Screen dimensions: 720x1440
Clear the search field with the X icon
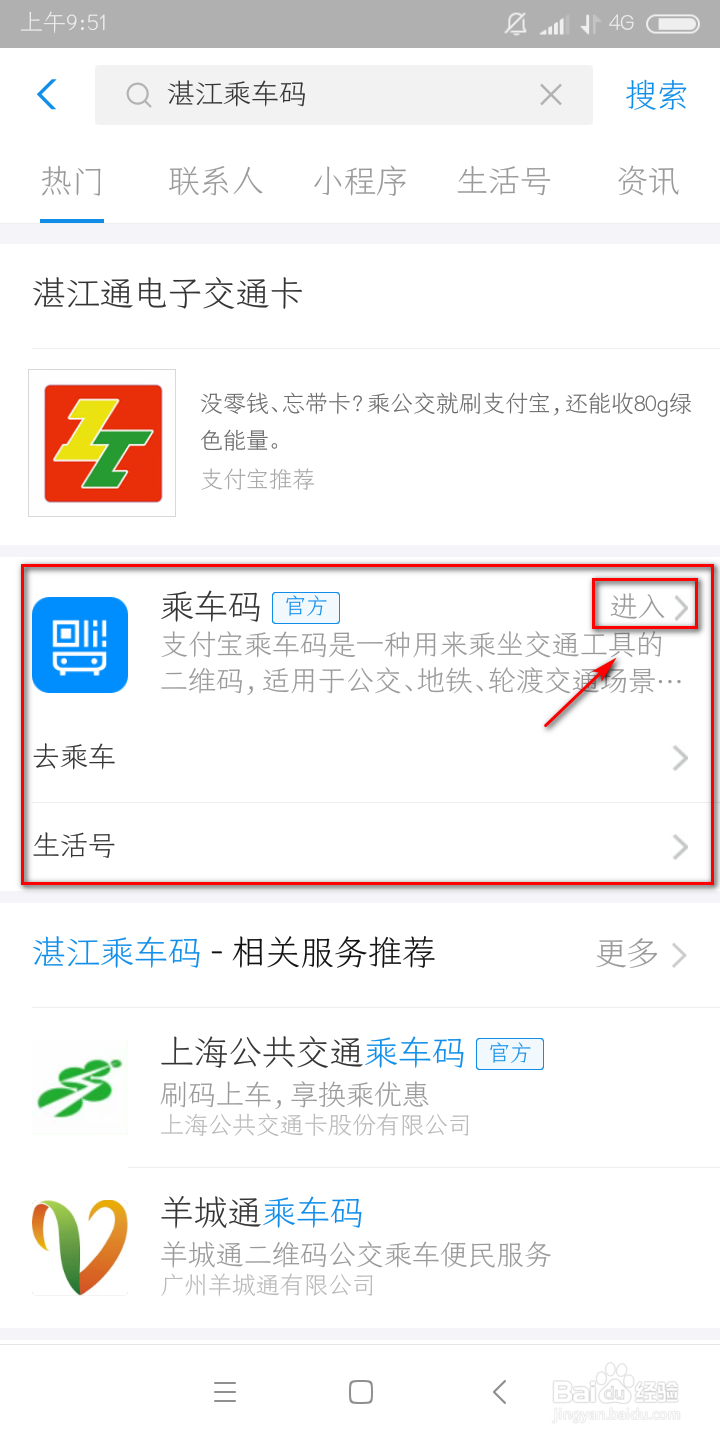(x=551, y=94)
